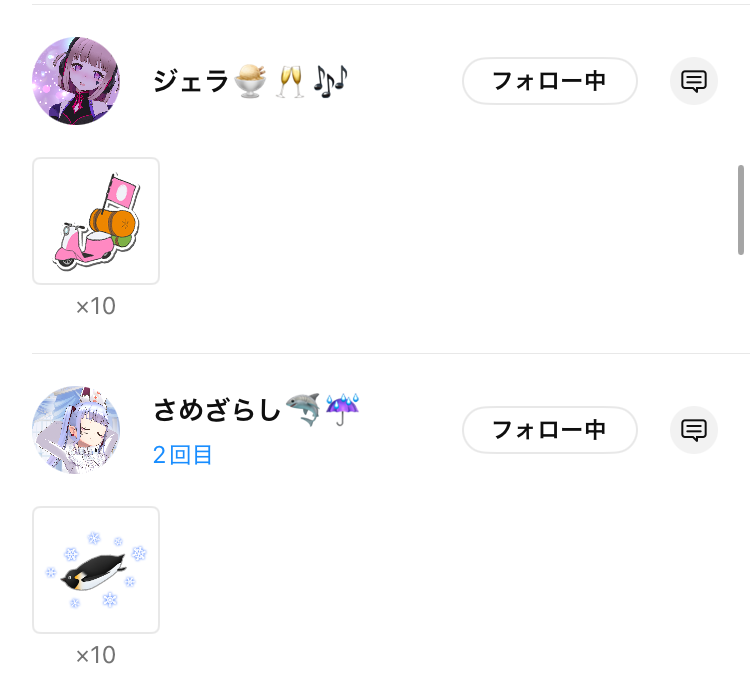The image size is (750, 698).
Task: View the pink scooter gift item
Action: (96, 221)
